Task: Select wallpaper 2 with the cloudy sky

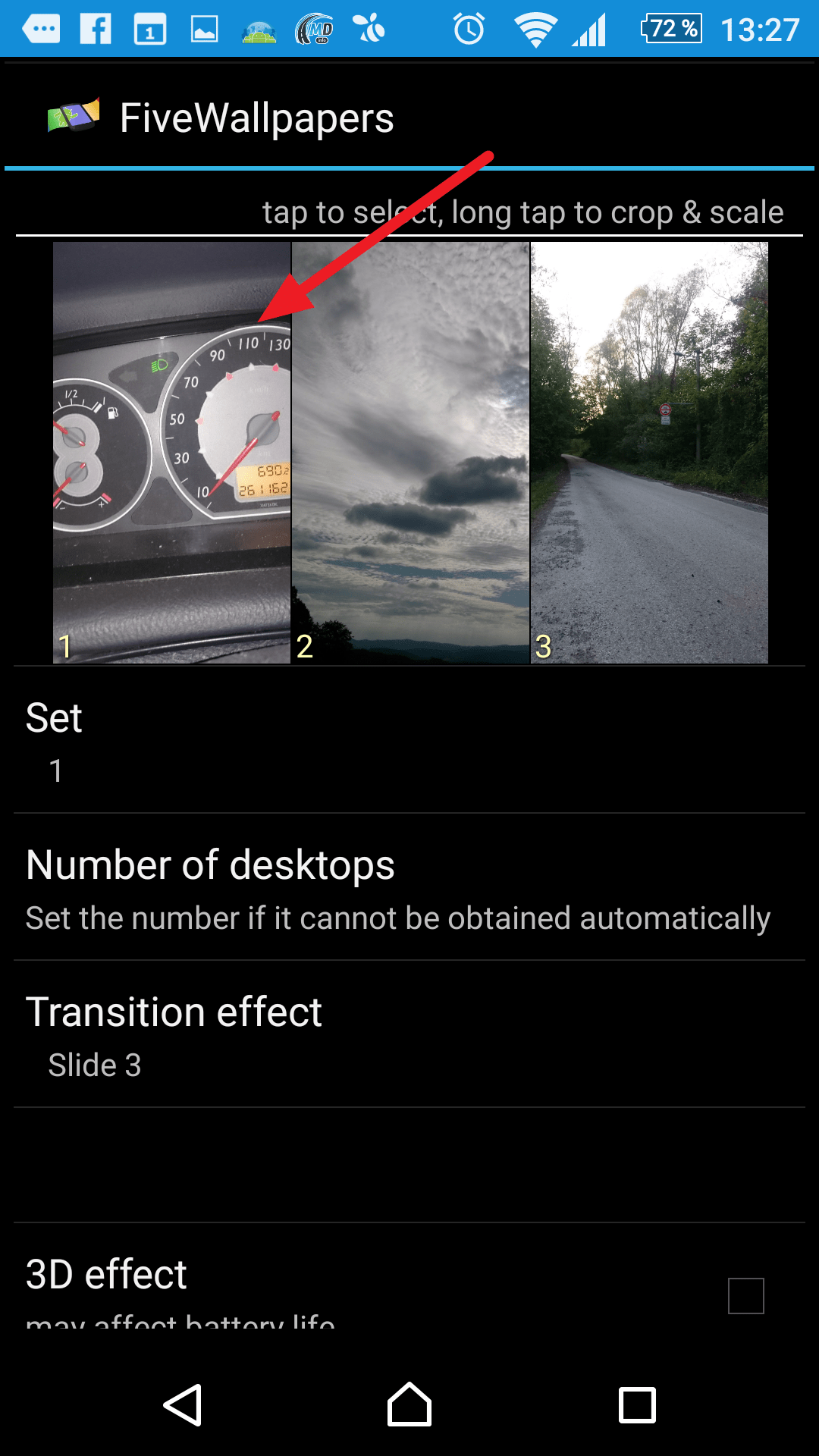Action: 410,453
